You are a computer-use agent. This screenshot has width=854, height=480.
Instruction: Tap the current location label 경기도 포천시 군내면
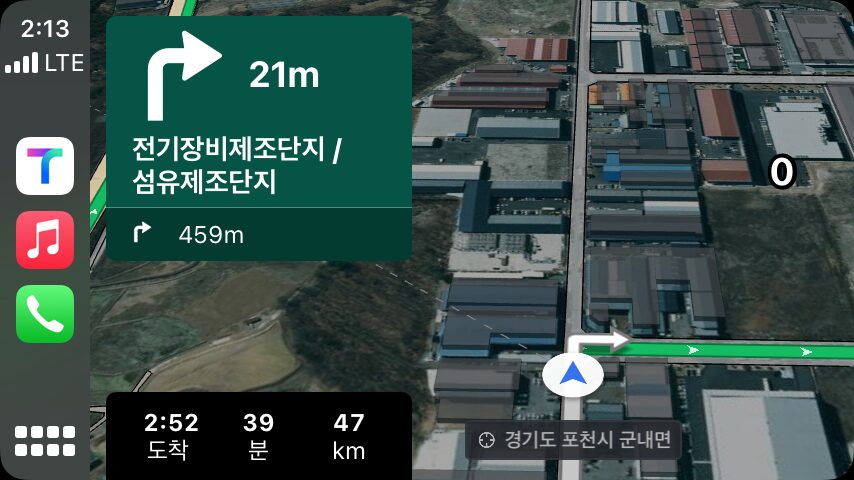[x=573, y=440]
